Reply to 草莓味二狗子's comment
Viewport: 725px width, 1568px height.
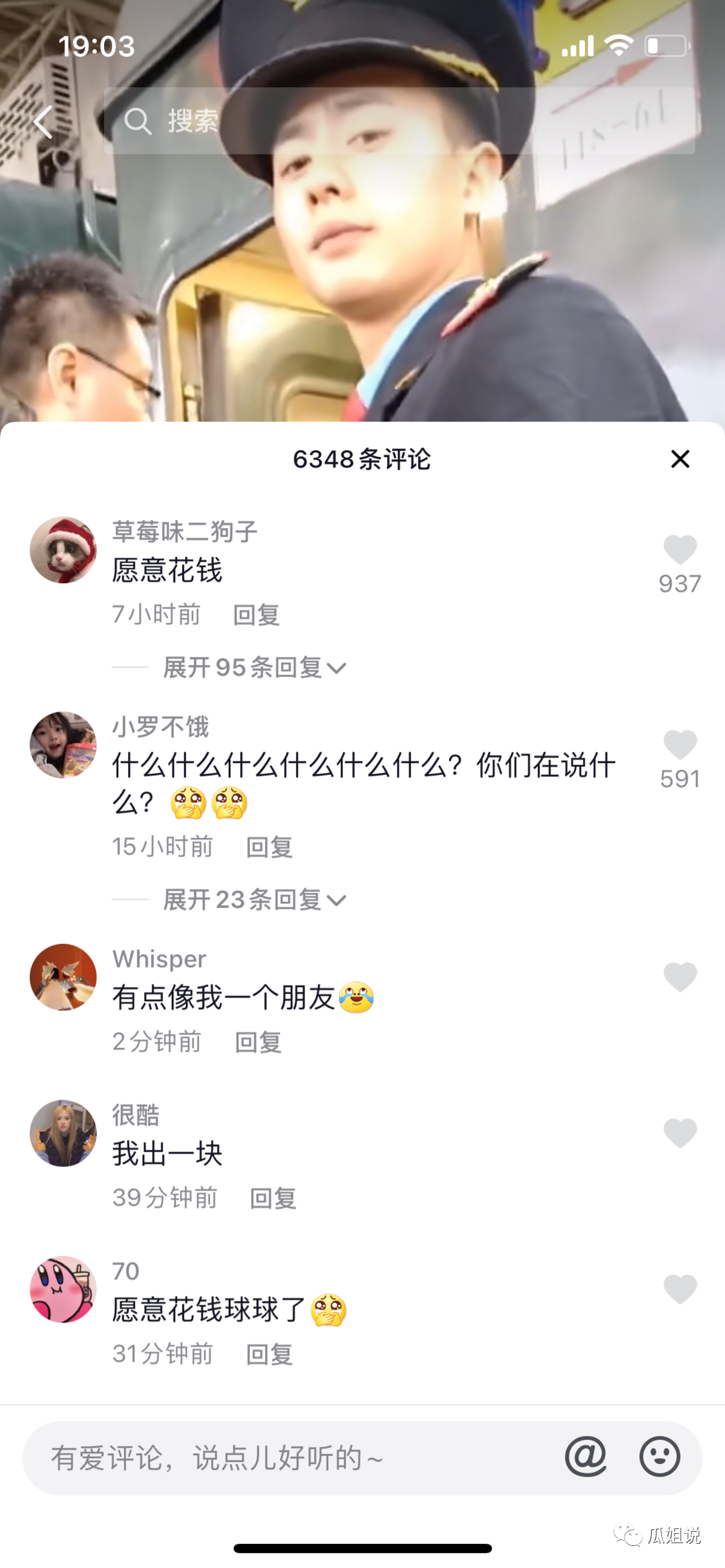pos(256,615)
